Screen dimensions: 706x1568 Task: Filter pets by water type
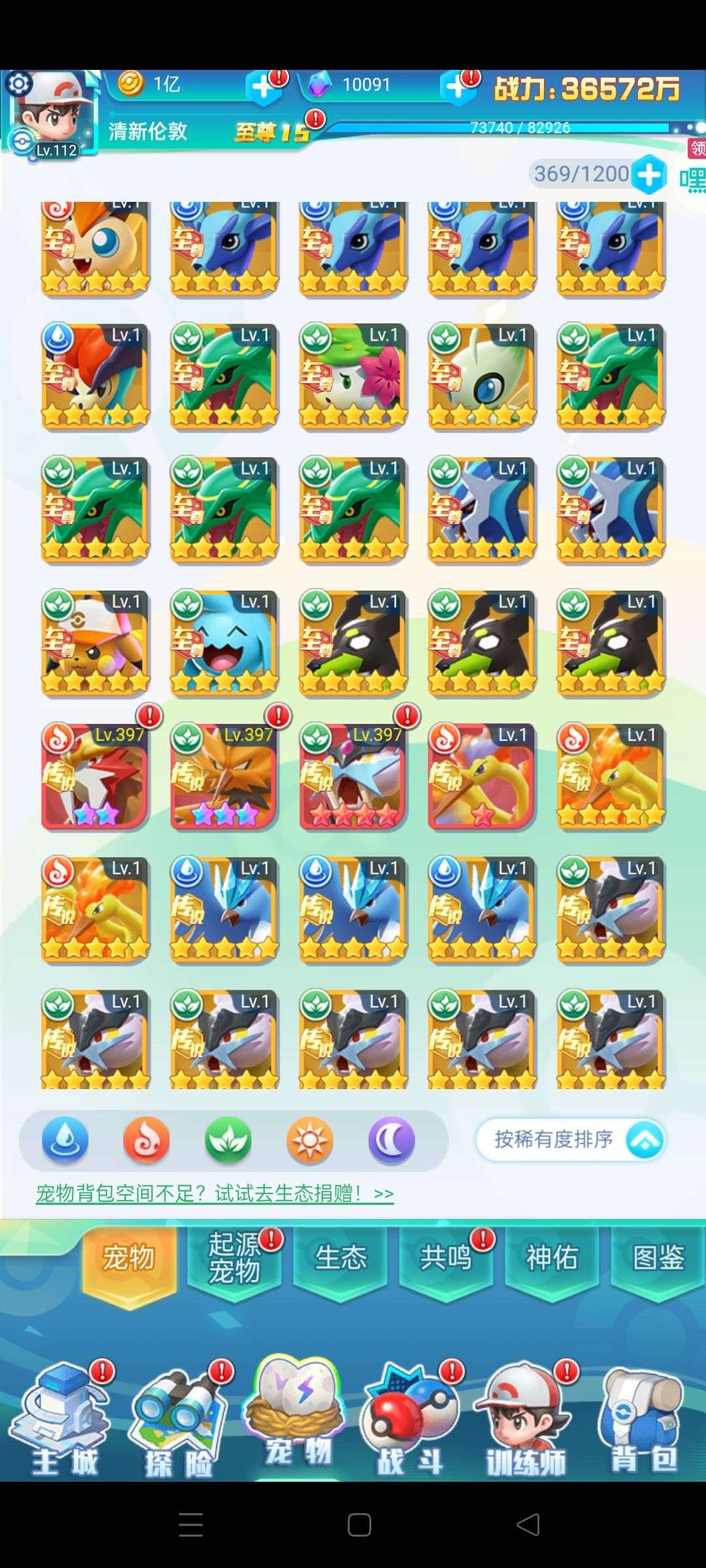click(65, 1140)
